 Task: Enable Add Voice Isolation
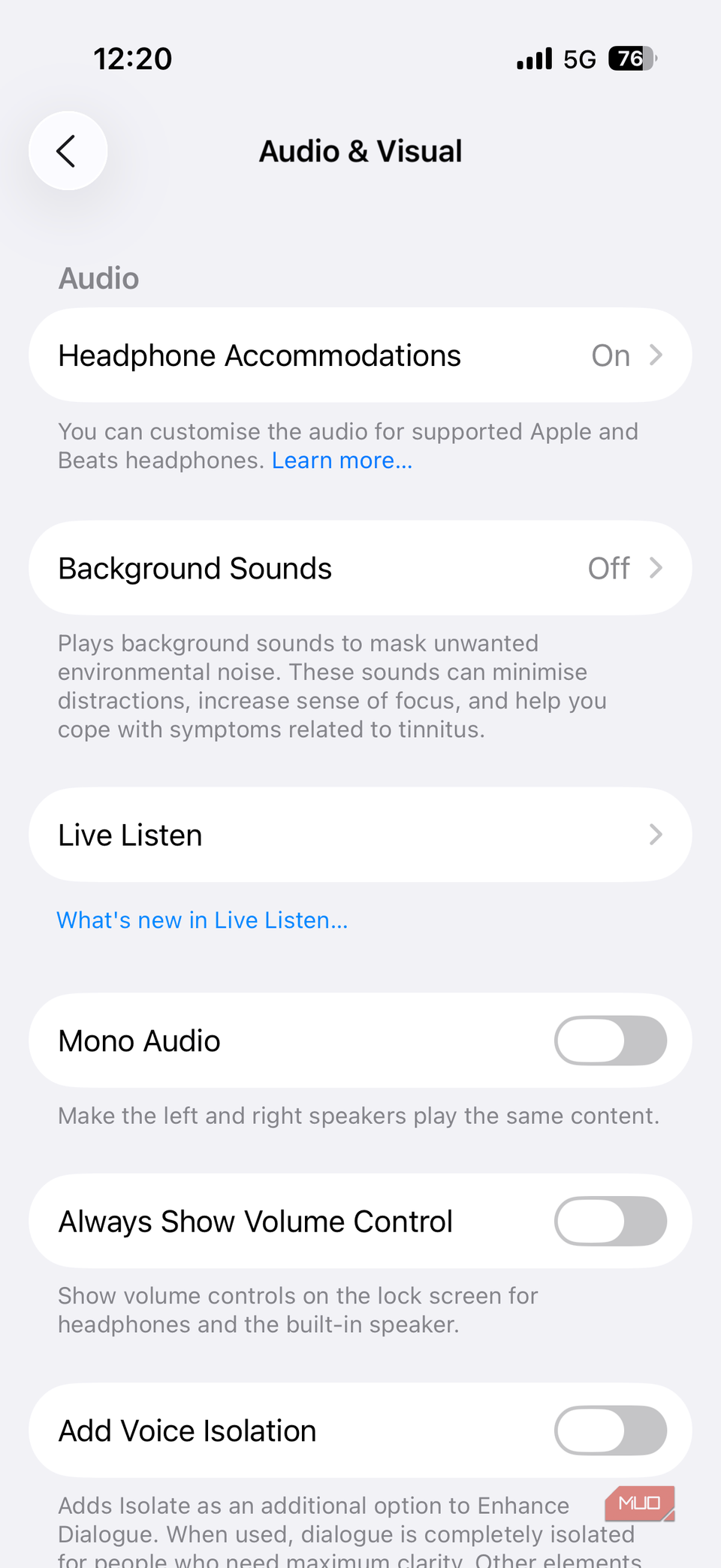pyautogui.click(x=610, y=1430)
